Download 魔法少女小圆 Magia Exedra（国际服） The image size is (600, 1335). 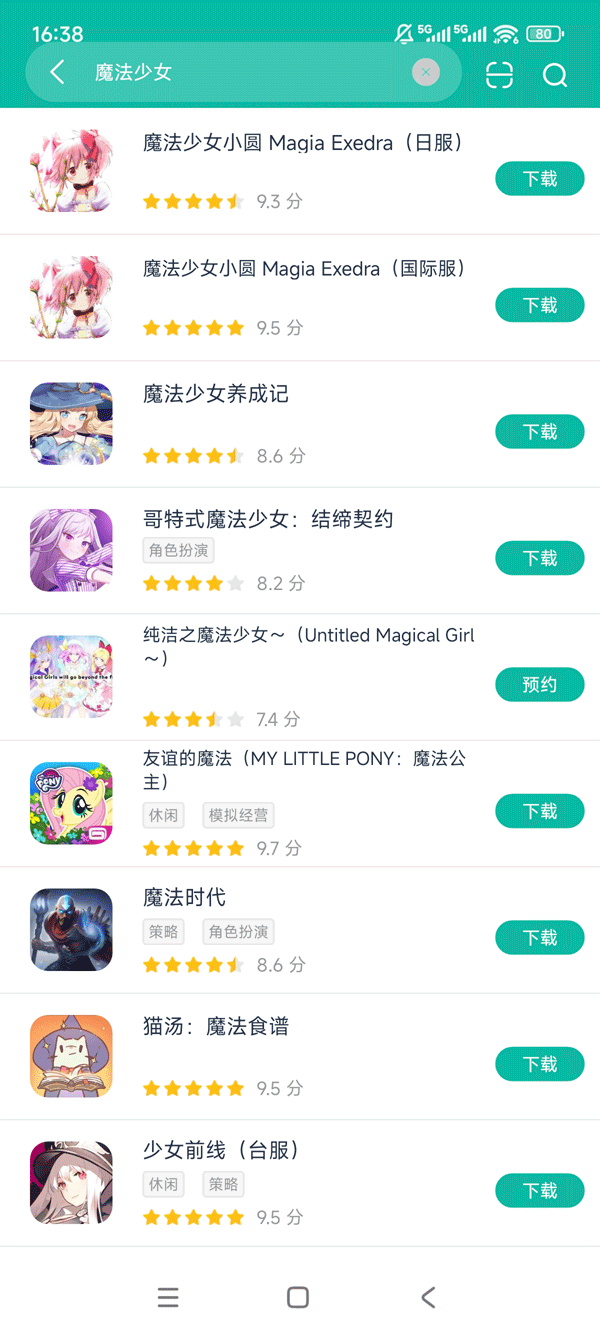pos(539,305)
